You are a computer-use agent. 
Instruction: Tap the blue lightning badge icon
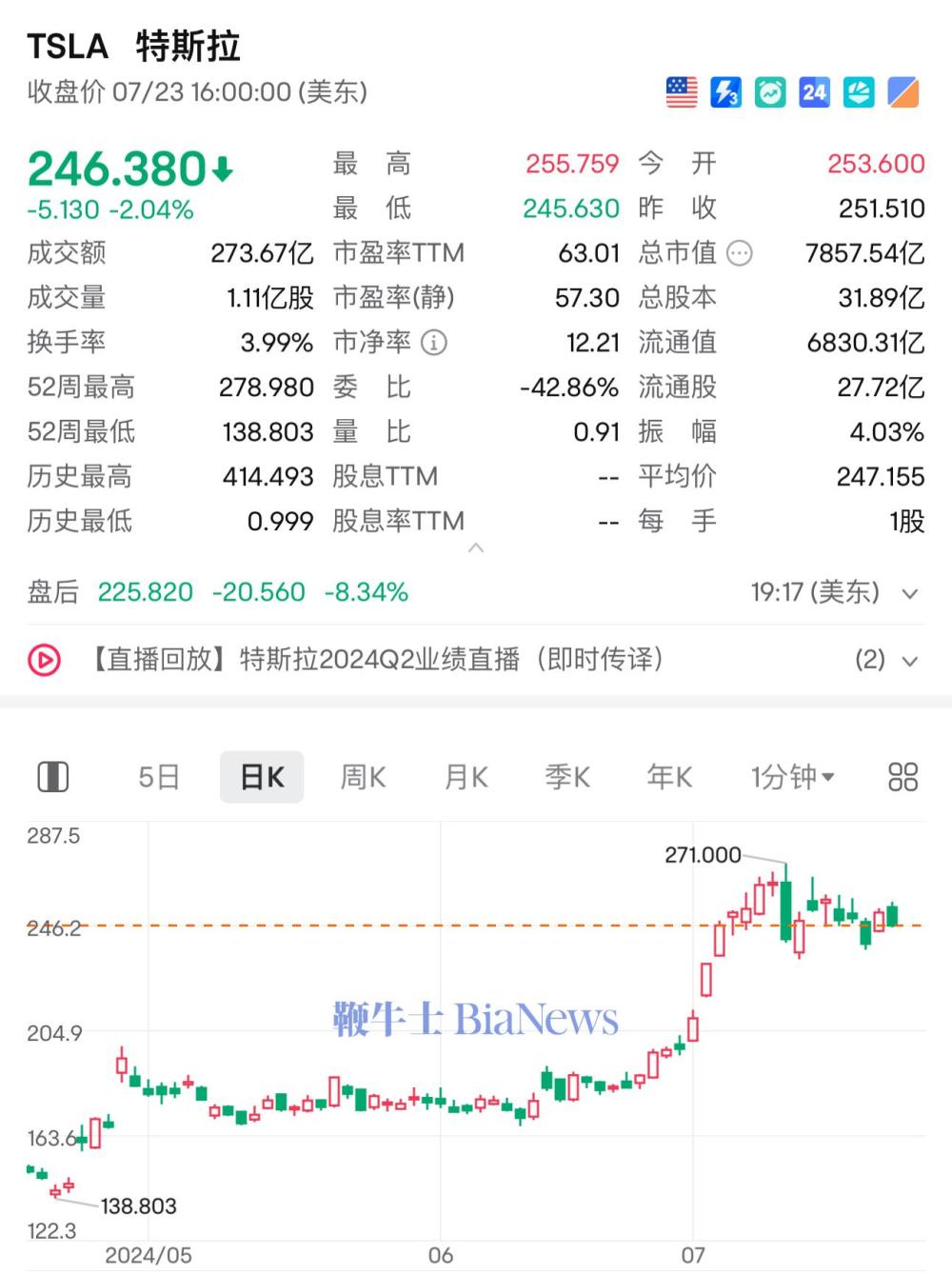pyautogui.click(x=725, y=92)
